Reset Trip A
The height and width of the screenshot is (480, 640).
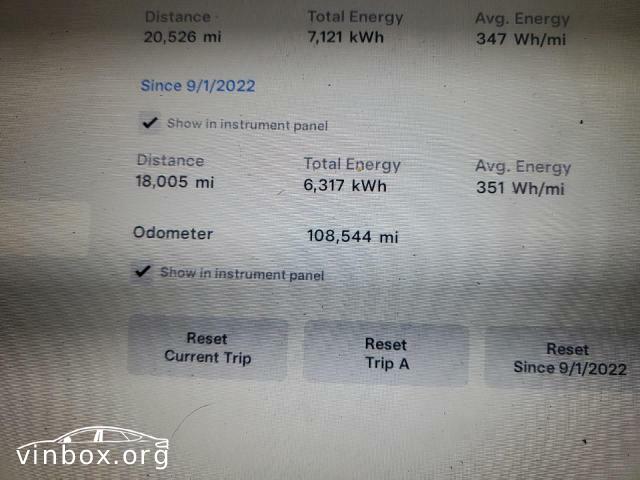386,354
